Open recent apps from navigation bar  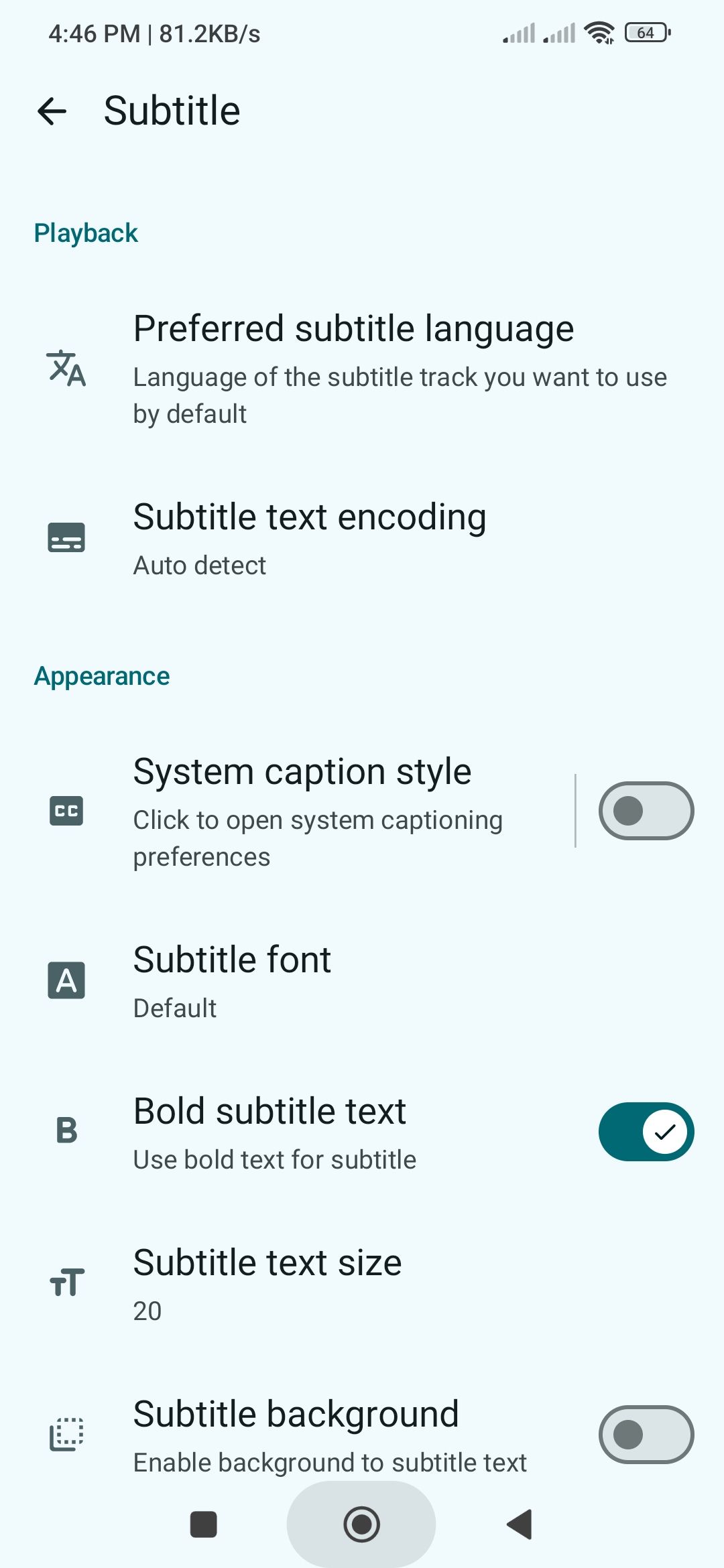pos(204,1524)
